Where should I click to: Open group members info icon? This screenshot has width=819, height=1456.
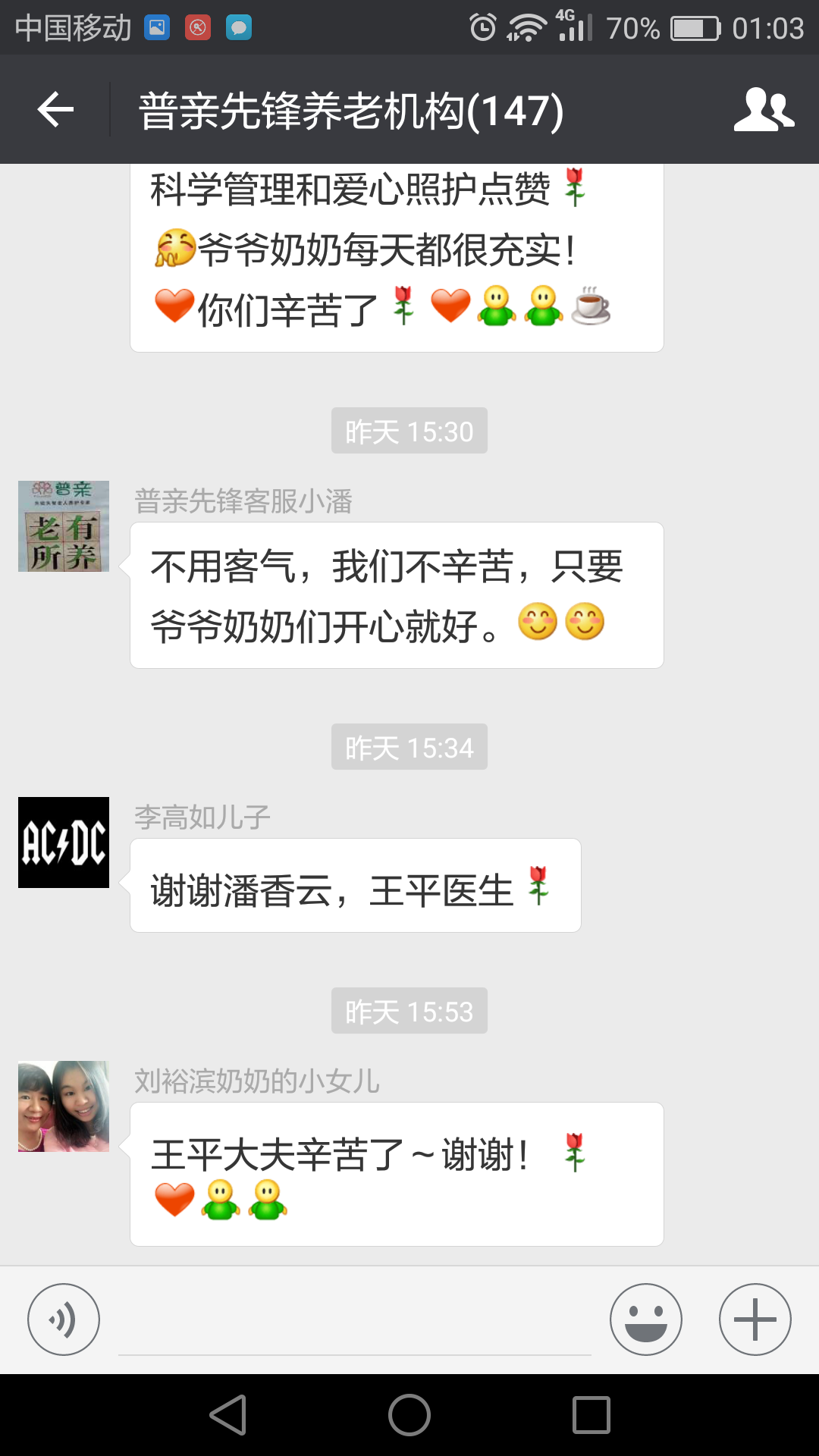click(763, 110)
